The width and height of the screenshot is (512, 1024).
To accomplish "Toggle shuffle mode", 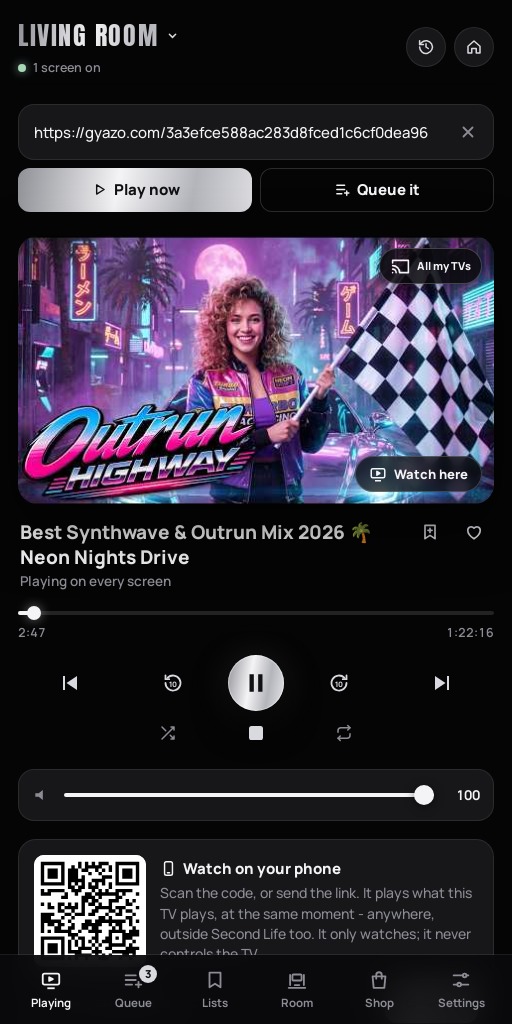I will [168, 733].
